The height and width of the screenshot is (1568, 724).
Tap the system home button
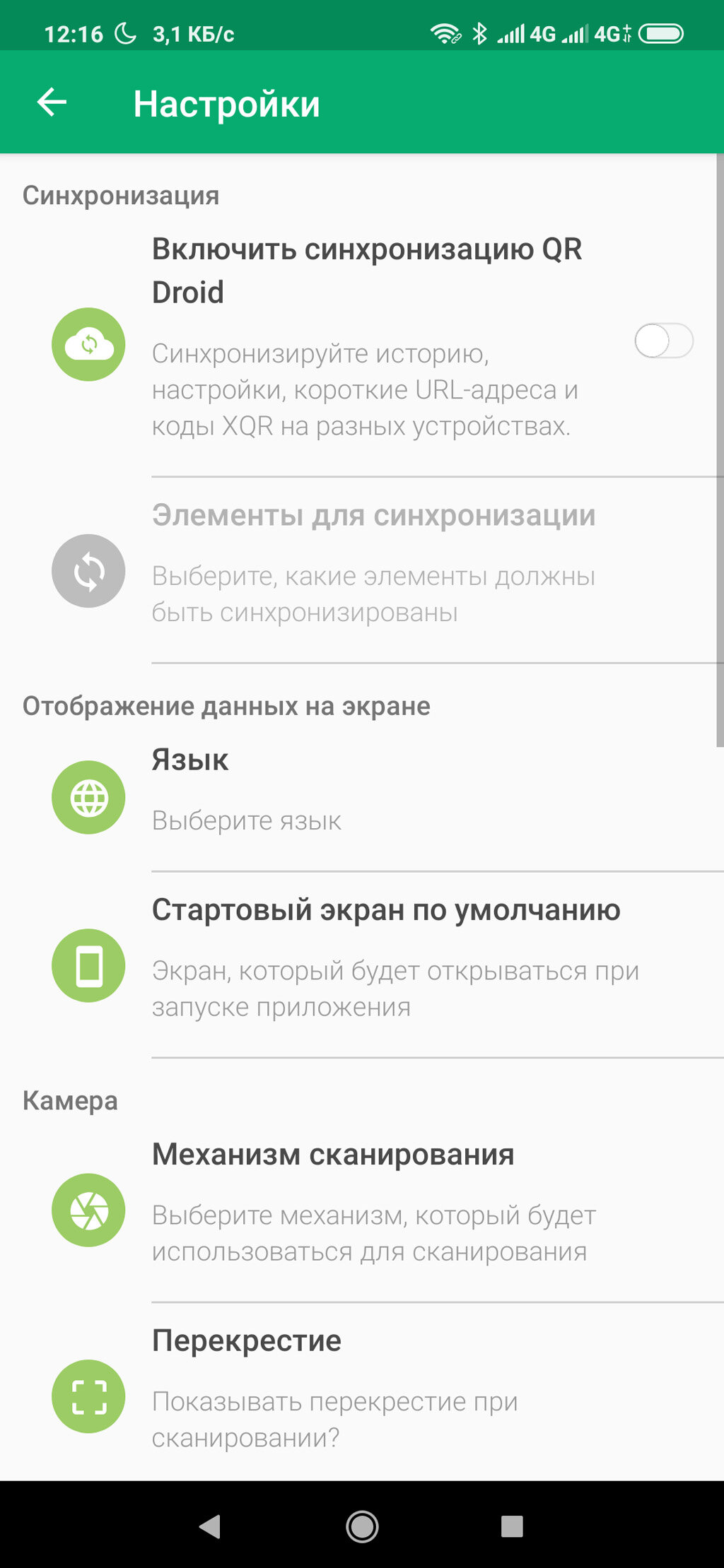362,1526
